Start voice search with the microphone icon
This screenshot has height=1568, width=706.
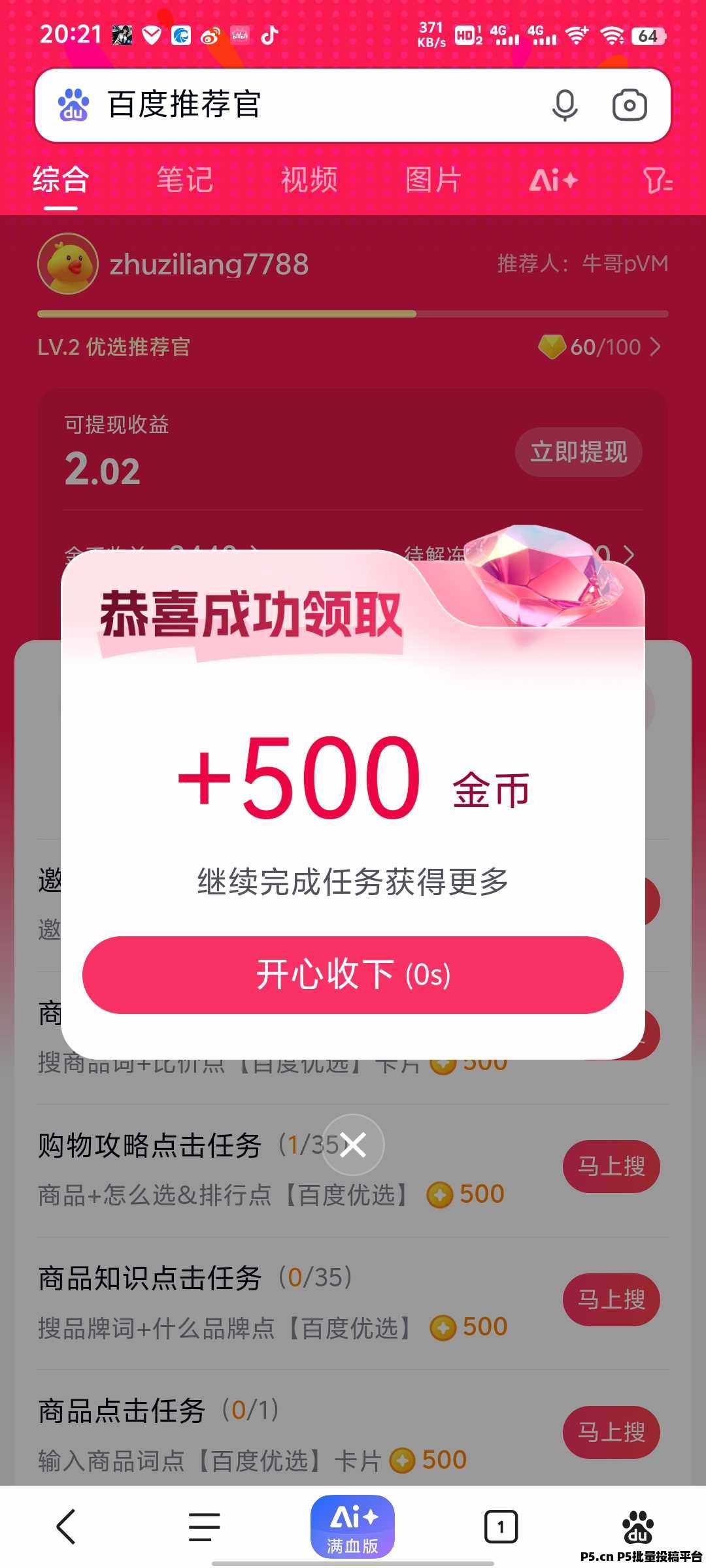coord(565,105)
